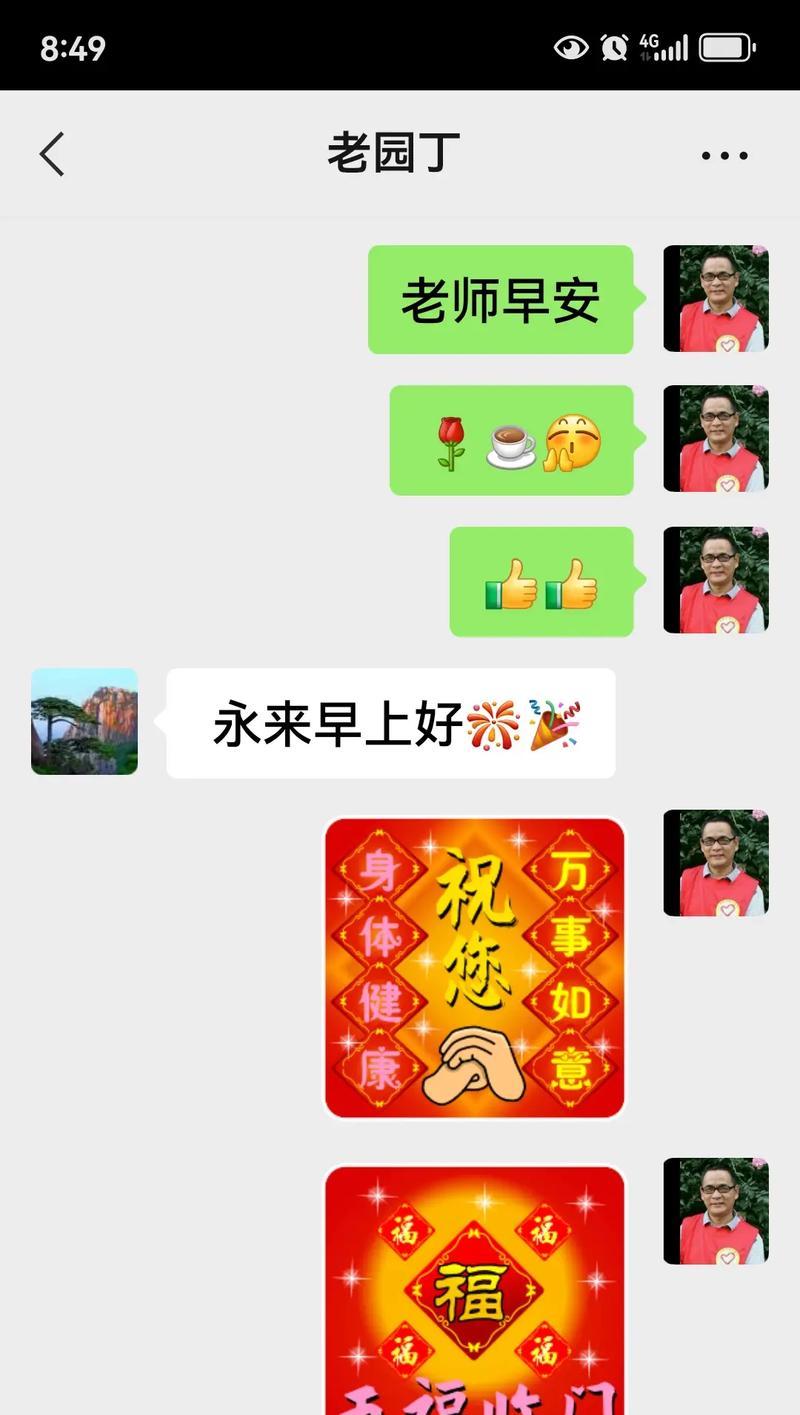Viewport: 800px width, 1415px height.
Task: View the mountain-avatar contact's profile
Action: click(x=85, y=721)
